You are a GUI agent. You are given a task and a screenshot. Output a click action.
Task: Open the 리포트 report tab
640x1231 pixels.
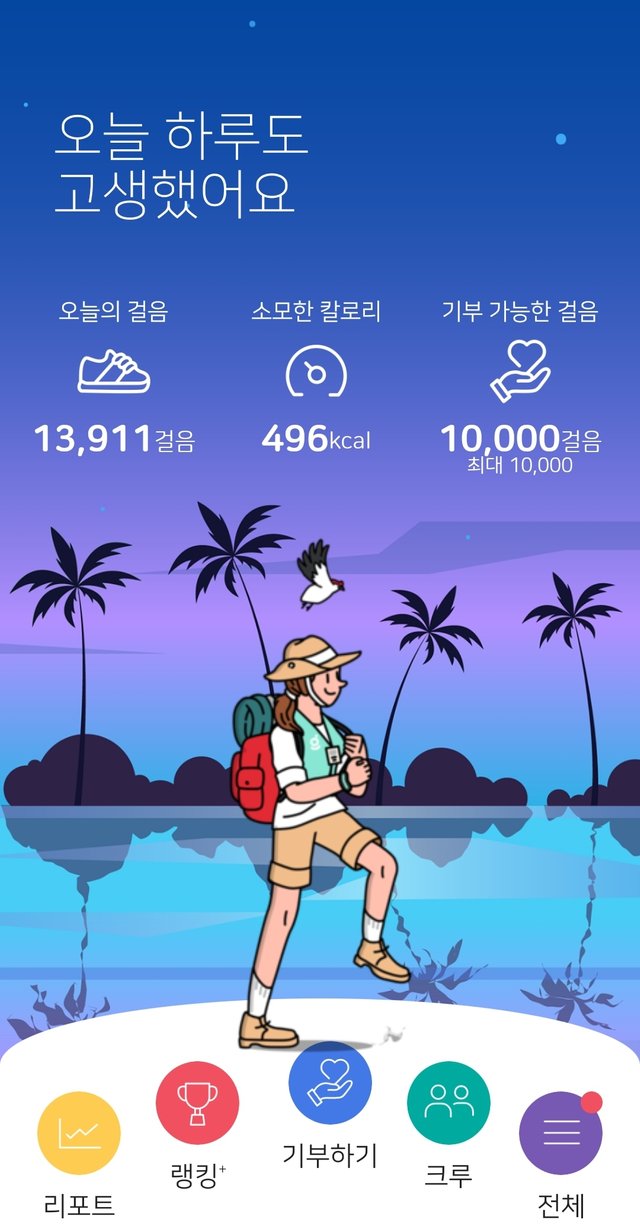[x=79, y=1133]
